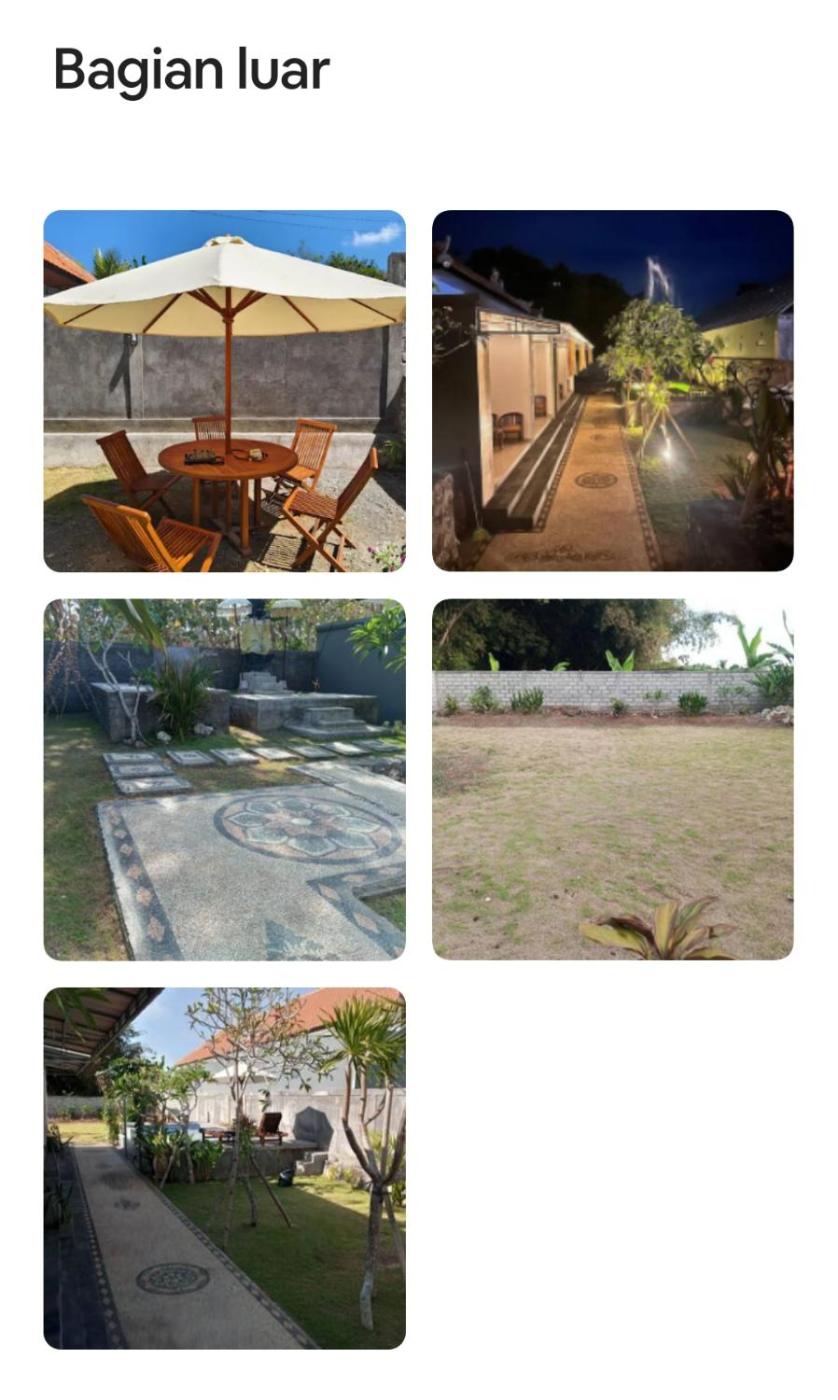The image size is (838, 1400).
Task: View the nighttime walkway photo
Action: coord(612,391)
